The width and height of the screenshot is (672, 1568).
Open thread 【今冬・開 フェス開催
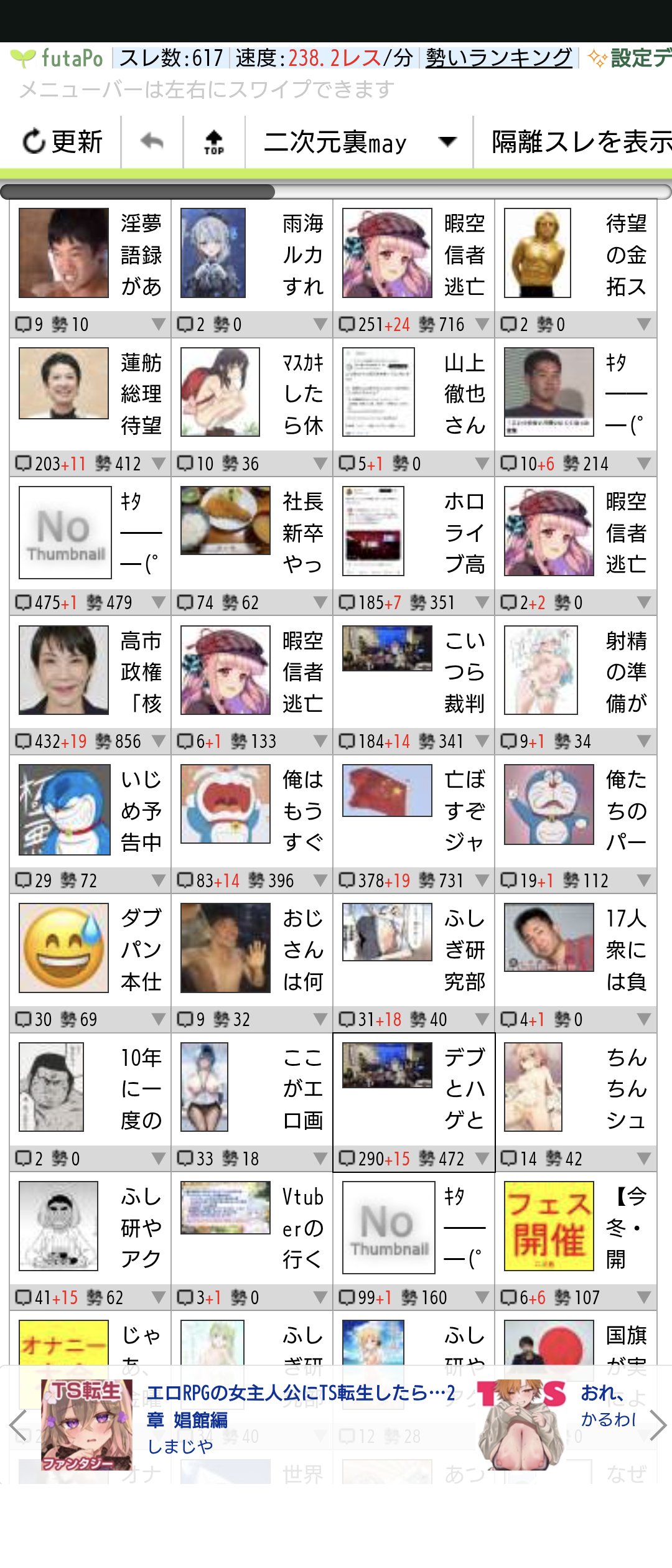click(x=576, y=1227)
